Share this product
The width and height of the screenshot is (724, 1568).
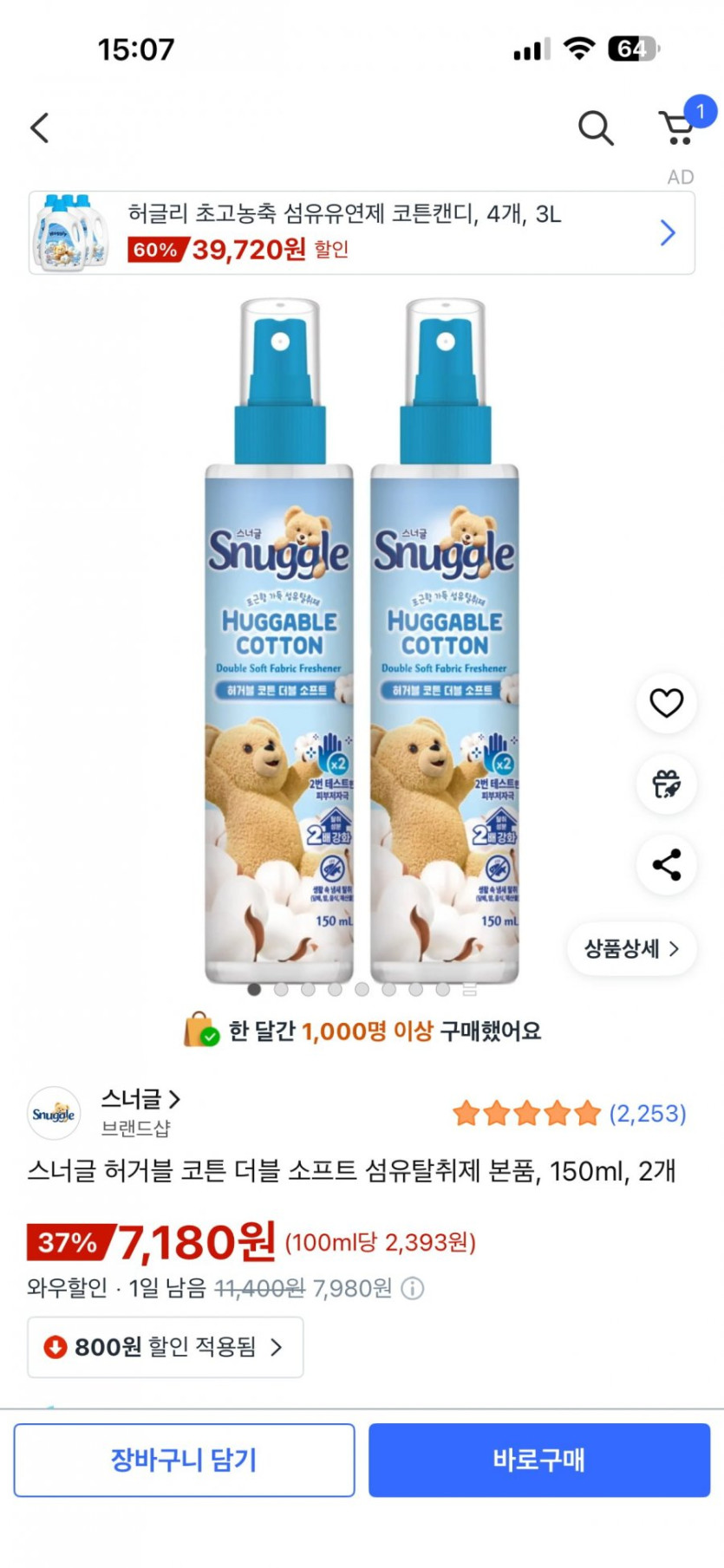[666, 864]
